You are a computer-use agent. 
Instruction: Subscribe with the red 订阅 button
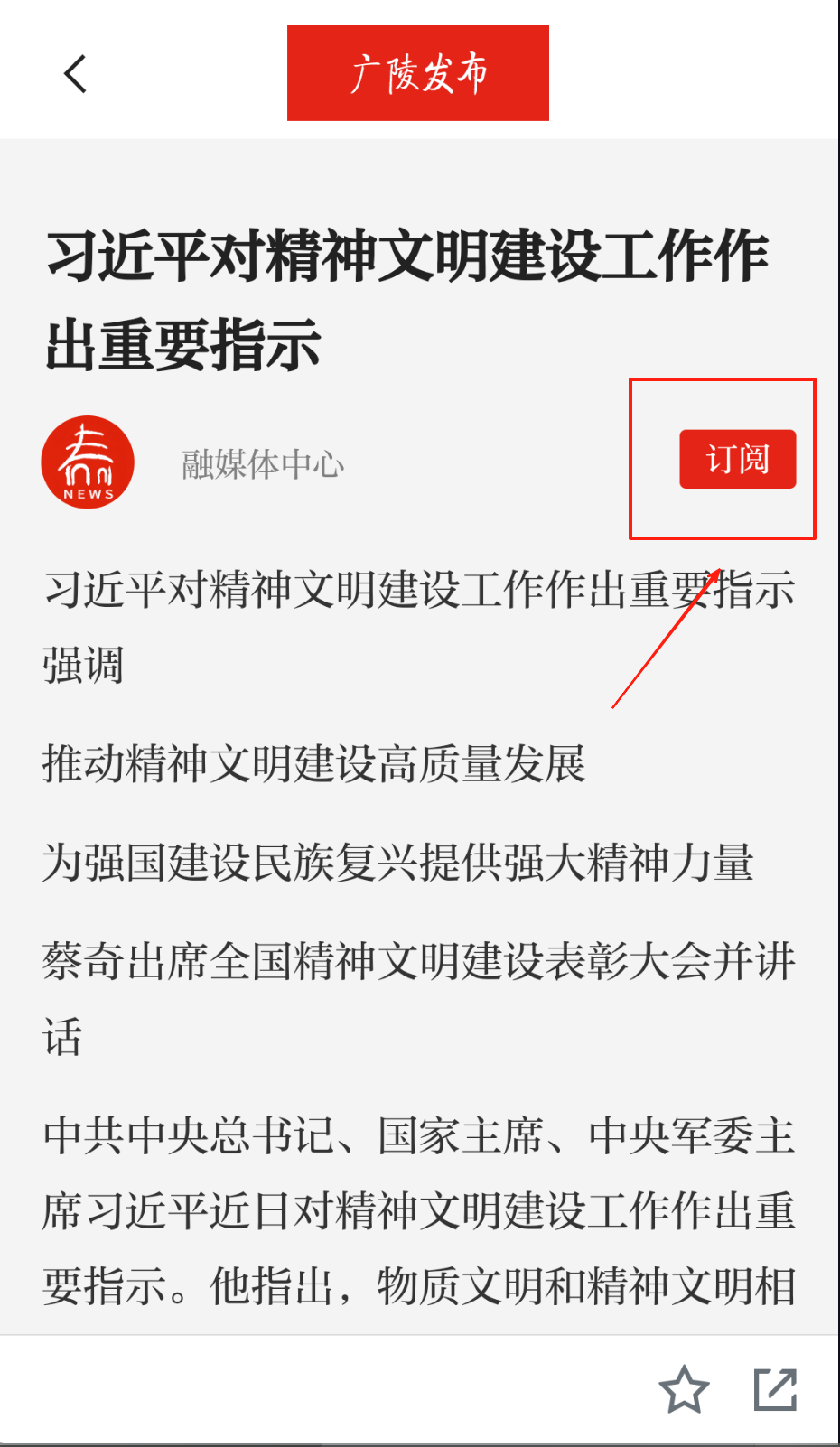(737, 459)
